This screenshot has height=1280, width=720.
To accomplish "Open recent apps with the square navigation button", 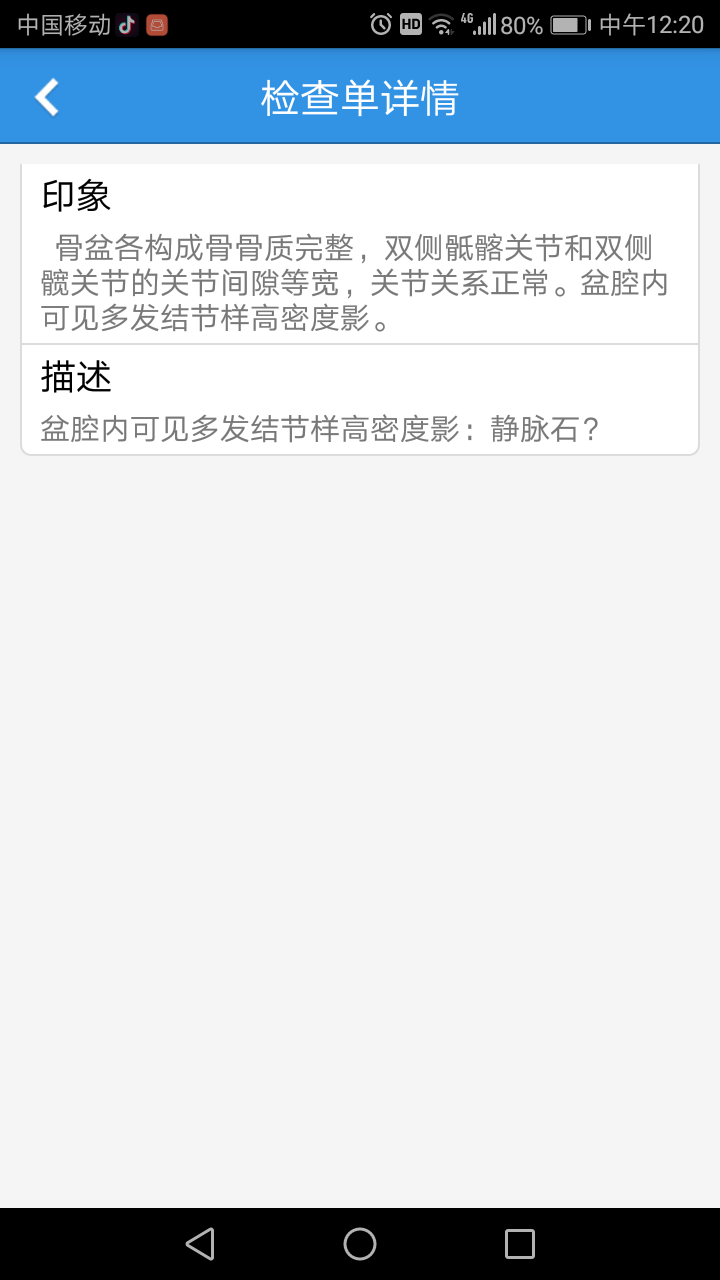I will [519, 1243].
